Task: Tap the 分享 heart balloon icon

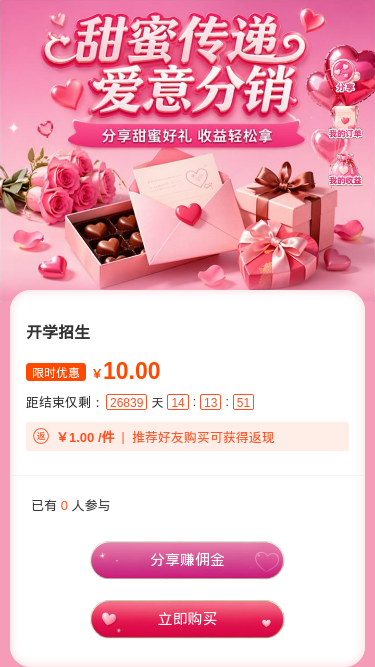Action: point(345,76)
